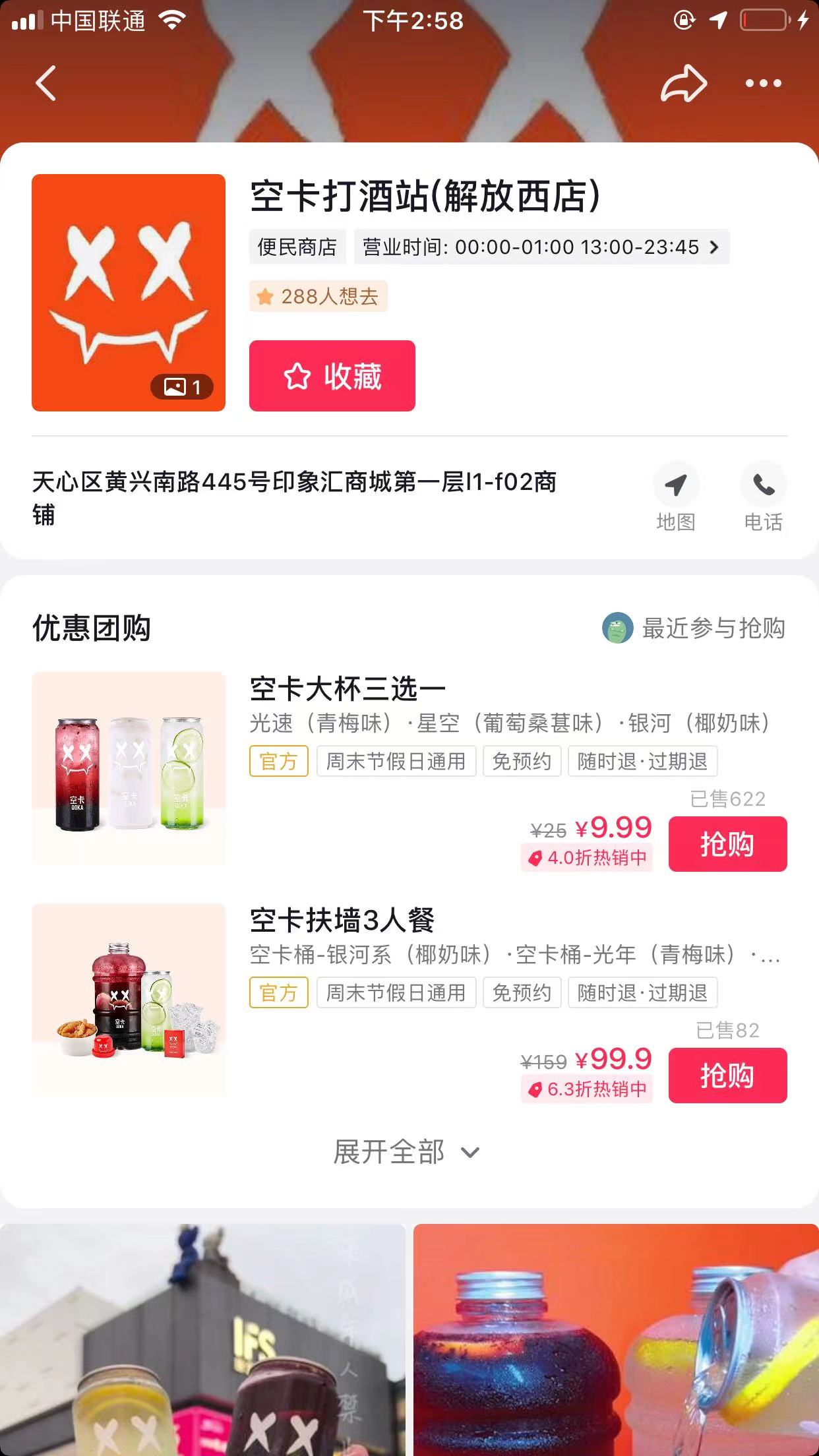Open the store logo photo gallery

point(129,293)
